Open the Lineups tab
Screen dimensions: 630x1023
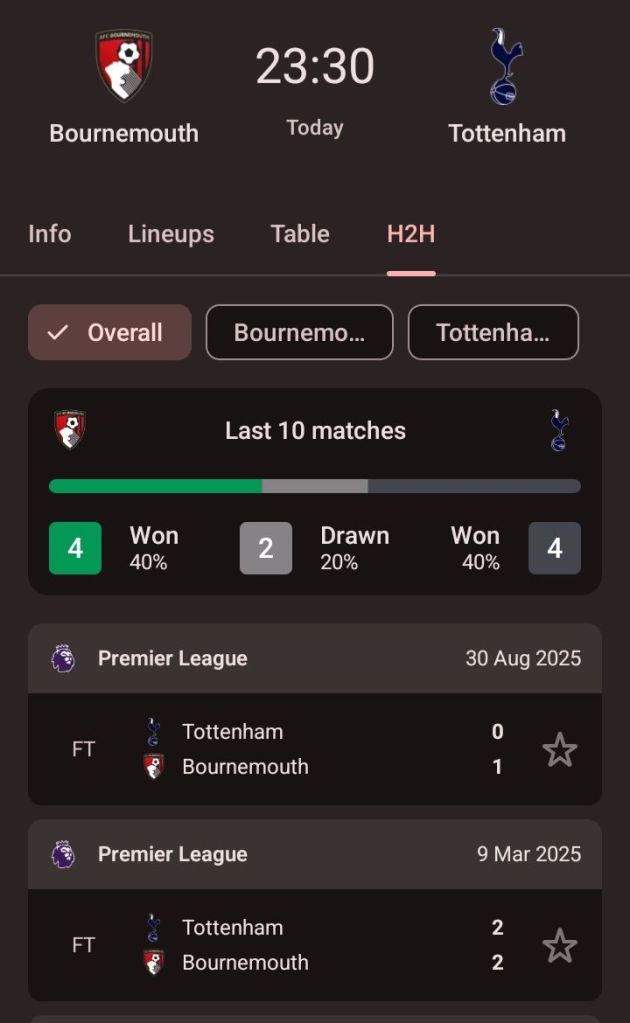click(x=171, y=234)
